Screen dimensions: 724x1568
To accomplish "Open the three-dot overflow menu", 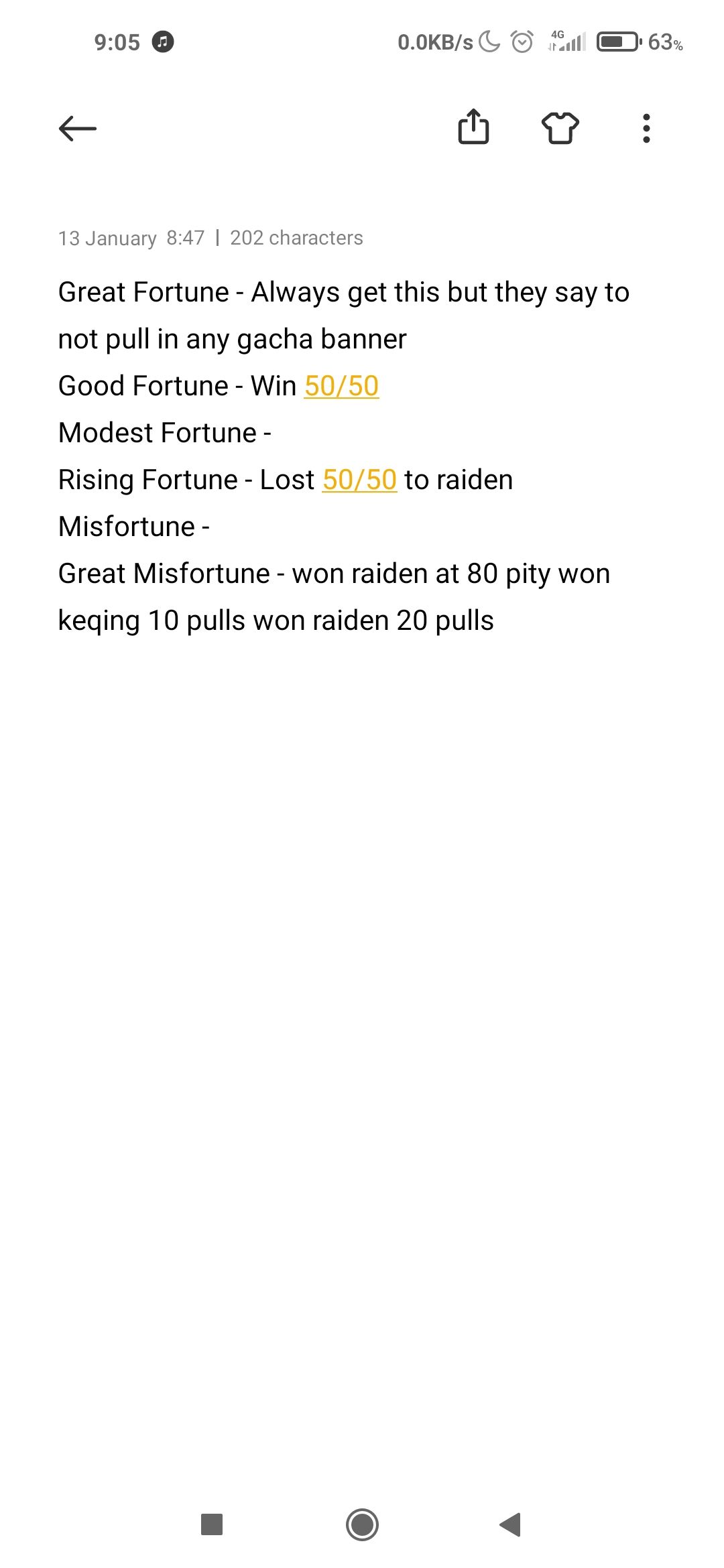I will (645, 127).
